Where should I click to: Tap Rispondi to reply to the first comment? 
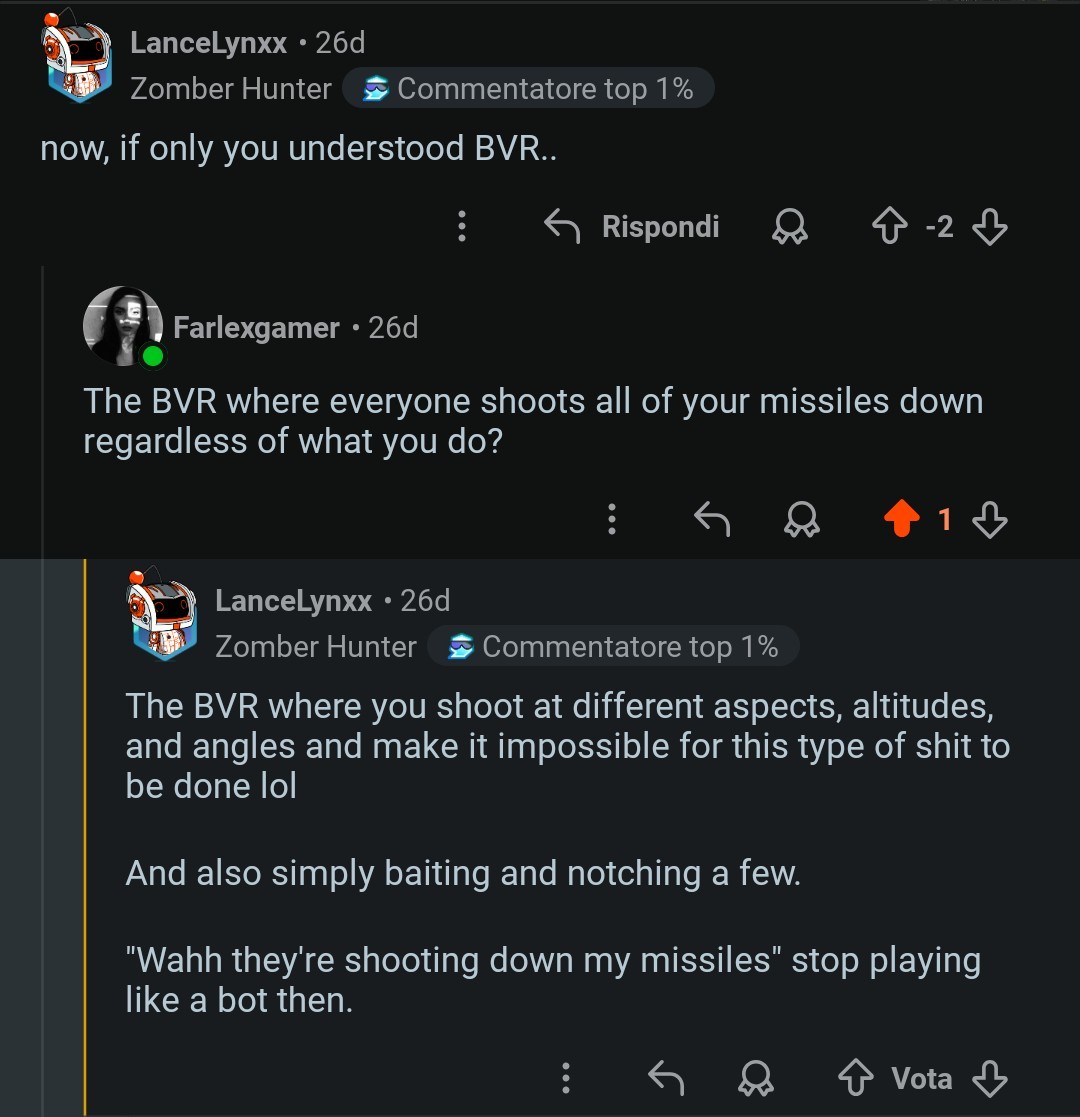(632, 227)
